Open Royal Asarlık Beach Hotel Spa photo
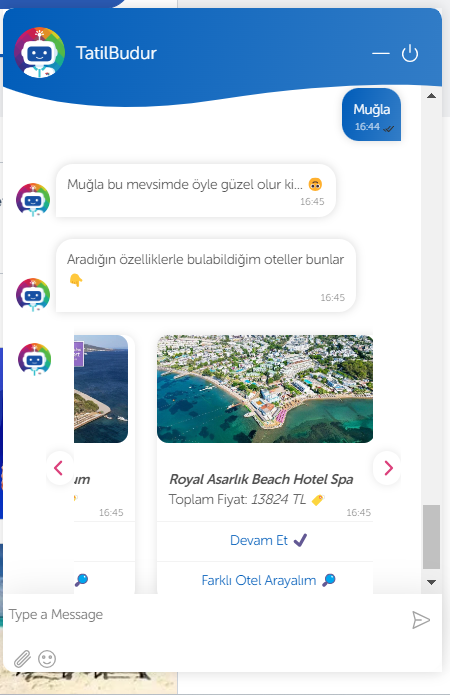The height and width of the screenshot is (695, 450). pos(265,389)
